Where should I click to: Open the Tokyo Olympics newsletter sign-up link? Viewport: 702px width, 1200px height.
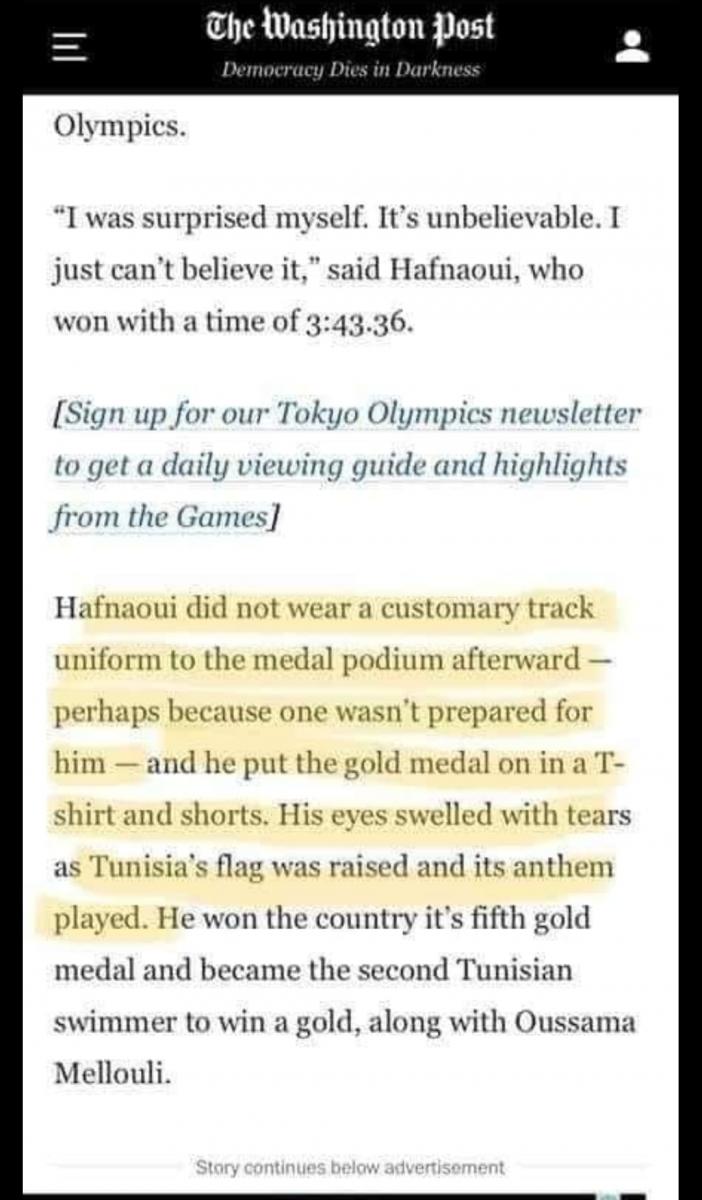pyautogui.click(x=346, y=414)
